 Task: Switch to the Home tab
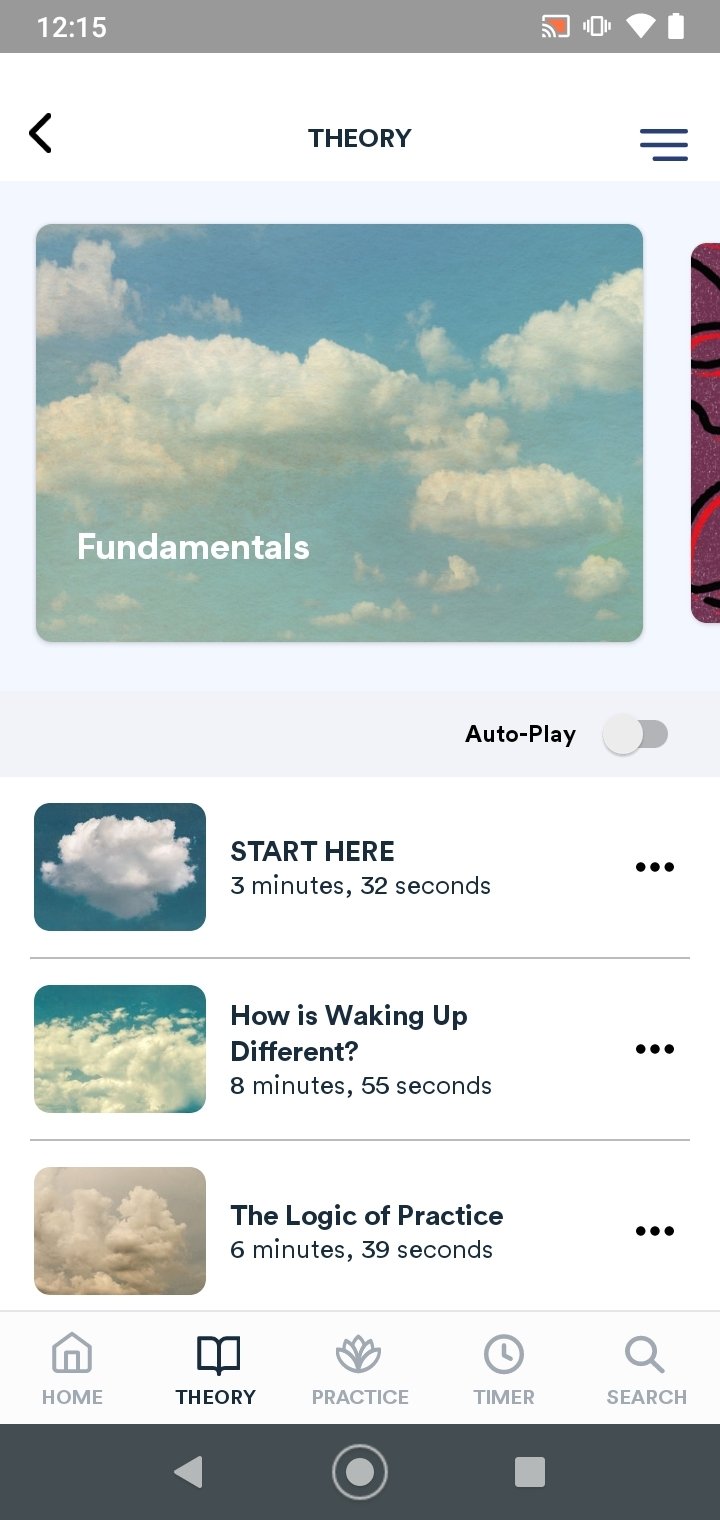coord(72,1370)
